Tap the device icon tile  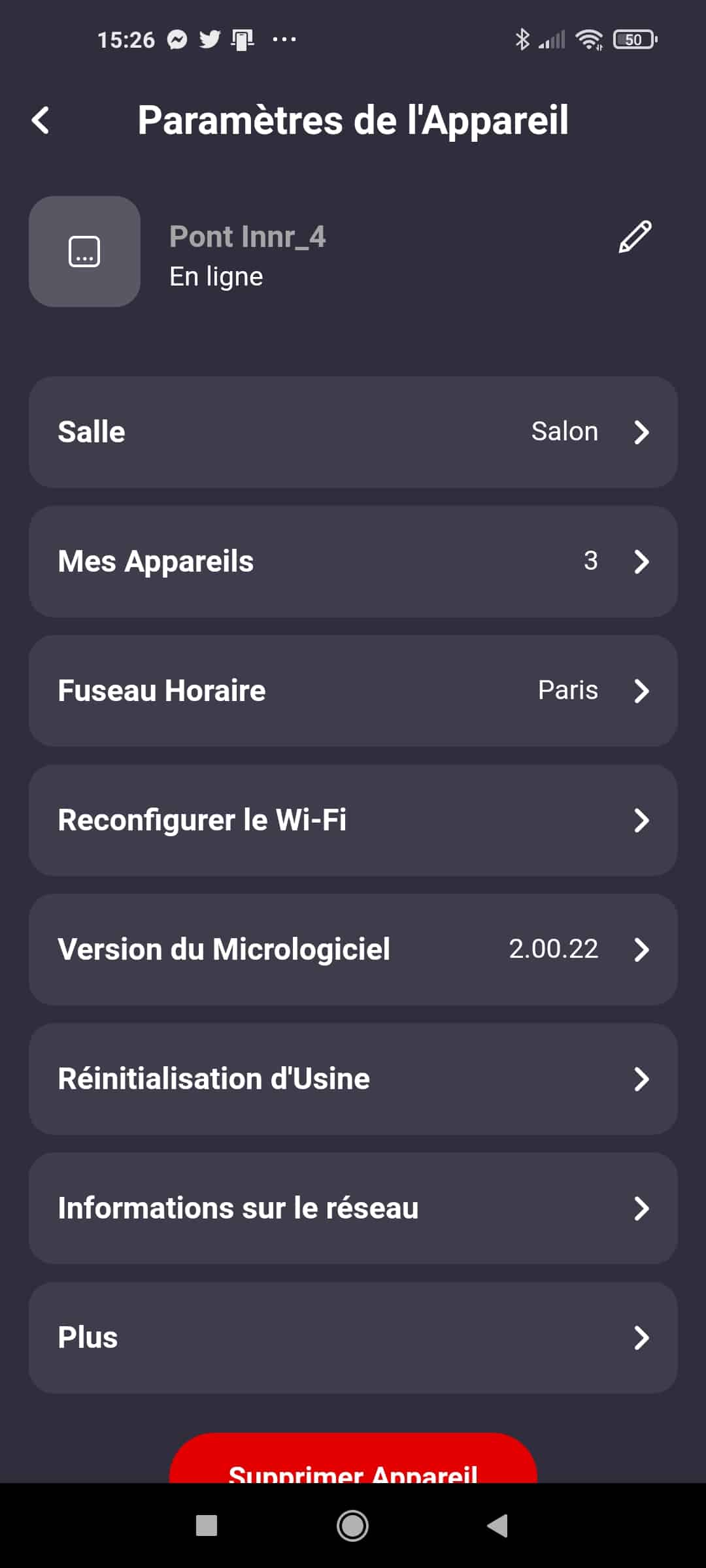point(84,252)
